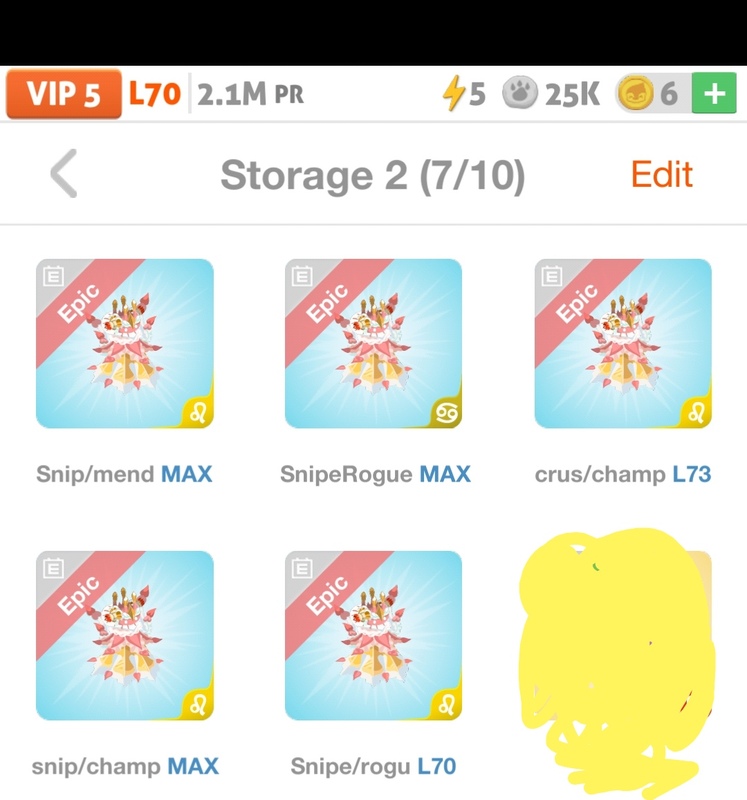The width and height of the screenshot is (747, 800).
Task: View the snip/champ MAX pet
Action: tap(125, 636)
